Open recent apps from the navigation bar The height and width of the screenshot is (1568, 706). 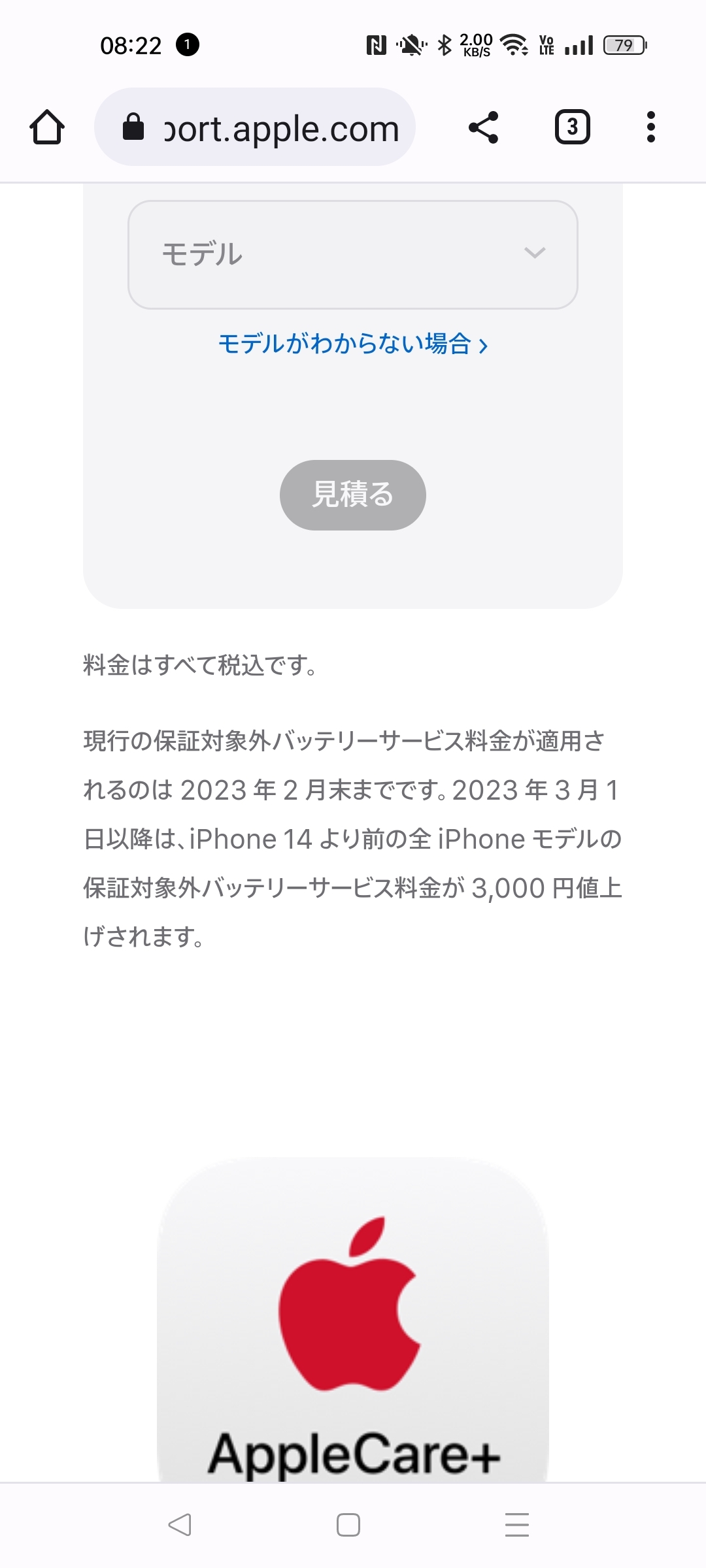[x=516, y=1525]
